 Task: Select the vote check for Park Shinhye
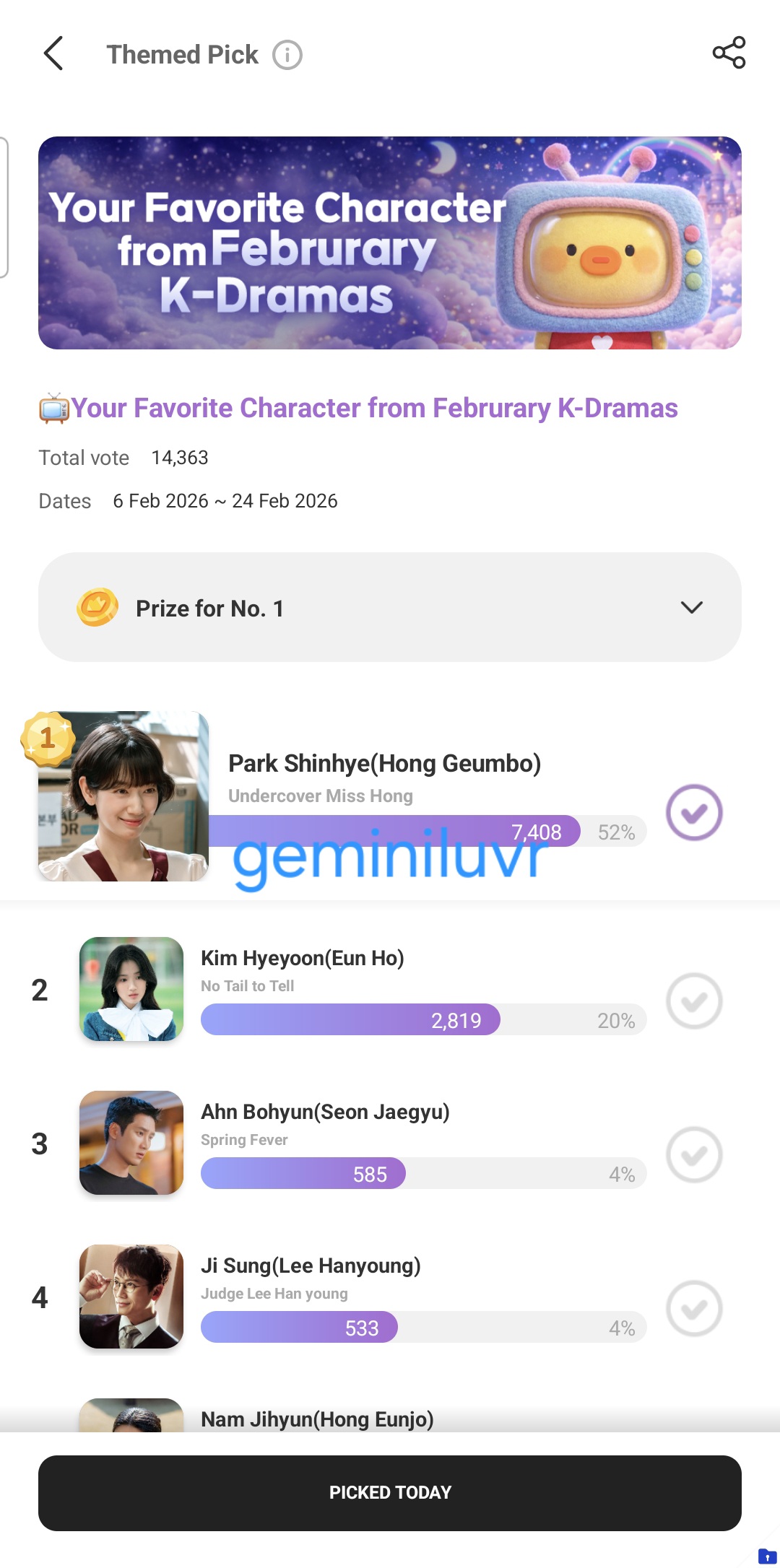click(x=694, y=812)
